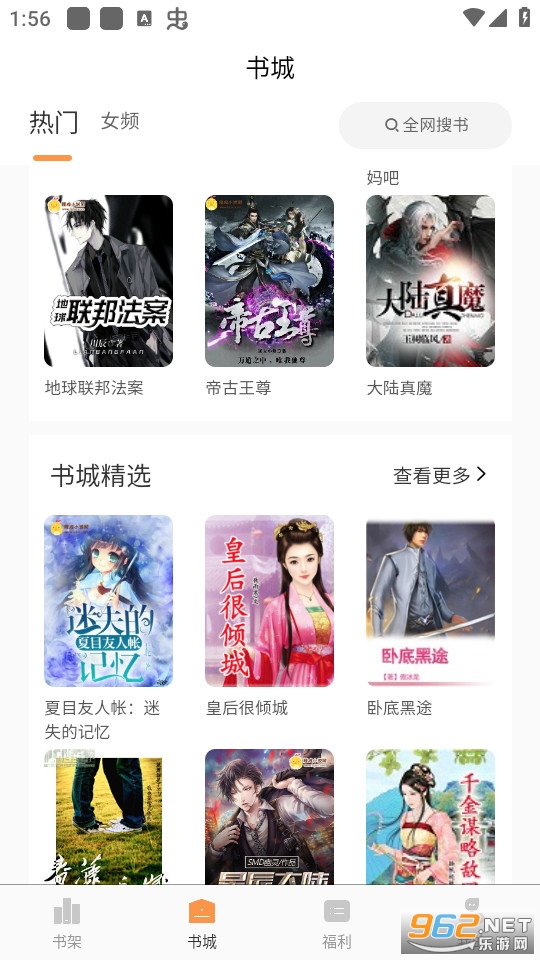Switch to the 福利 tab
540x960 pixels.
337,923
